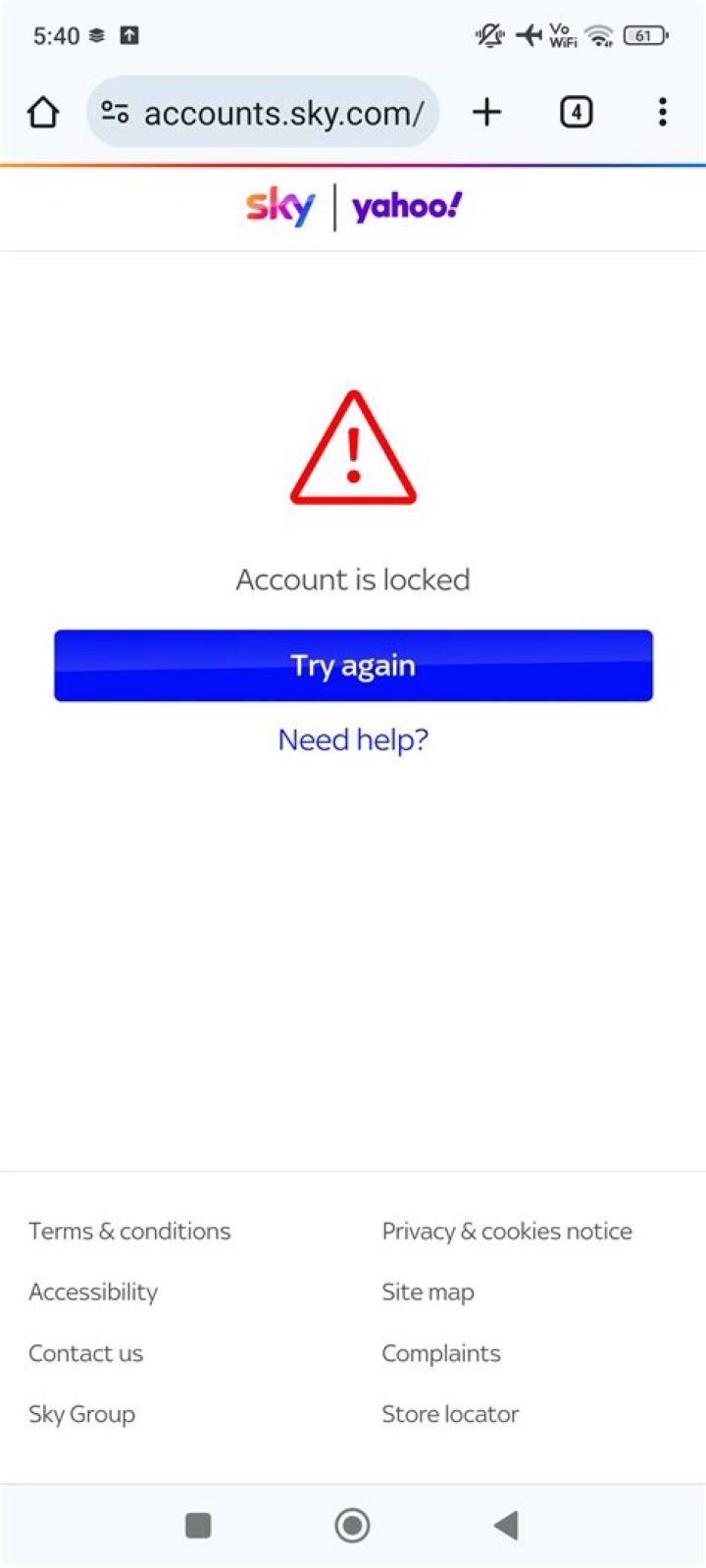Image resolution: width=706 pixels, height=1568 pixels.
Task: Open the Need help? link
Action: tap(353, 739)
